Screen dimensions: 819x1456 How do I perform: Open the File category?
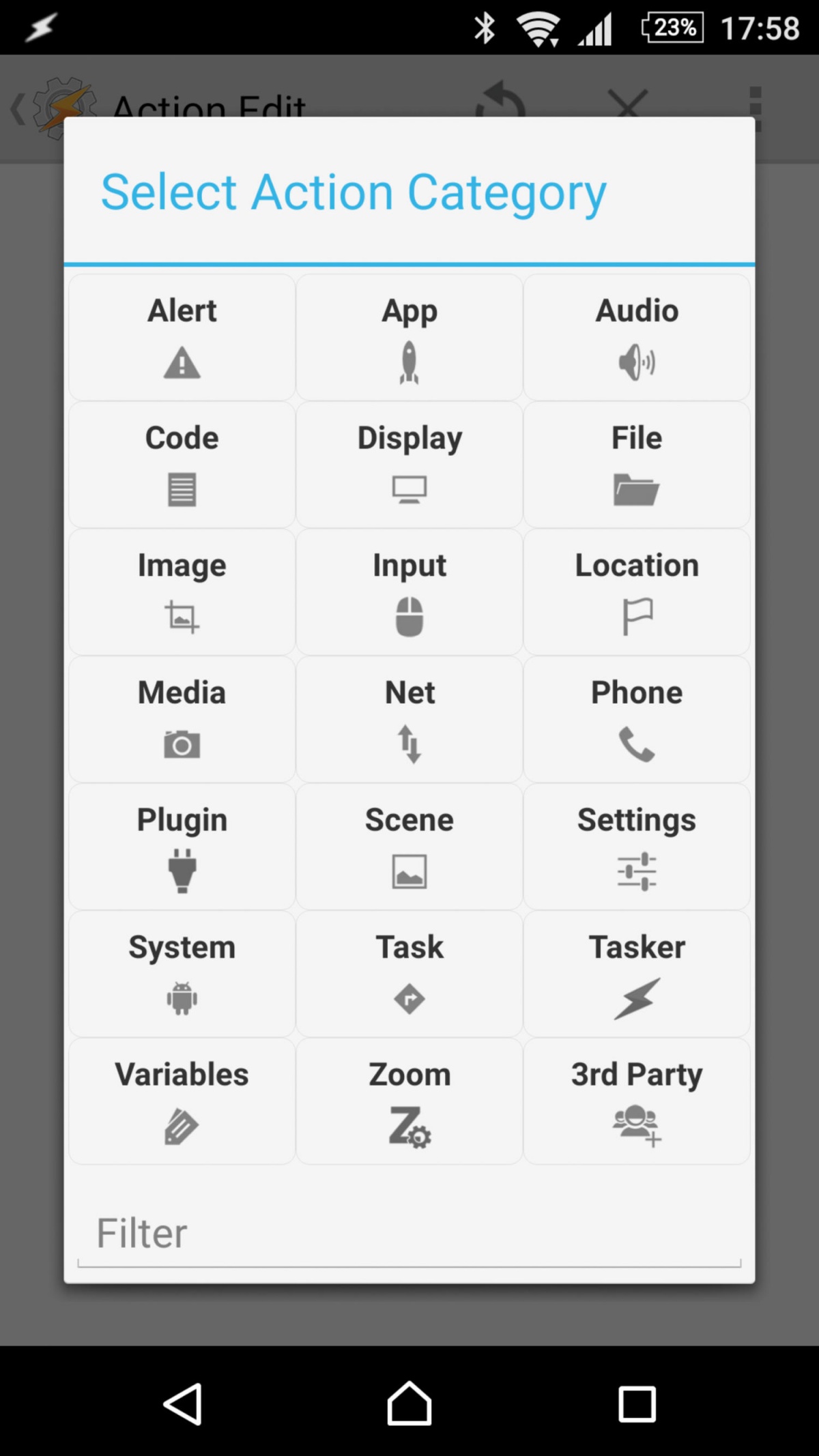click(x=637, y=465)
